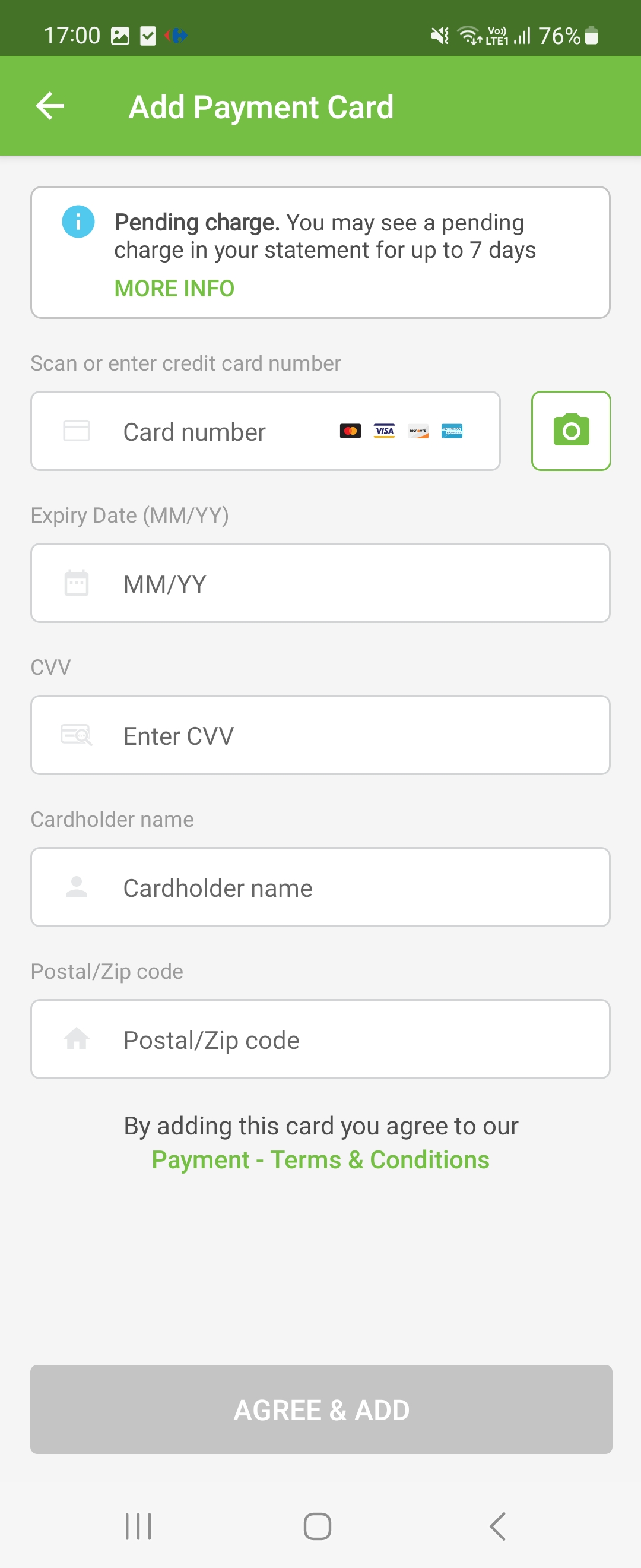Tap the recent apps navigation button
This screenshot has height=1568, width=641.
point(139,1525)
